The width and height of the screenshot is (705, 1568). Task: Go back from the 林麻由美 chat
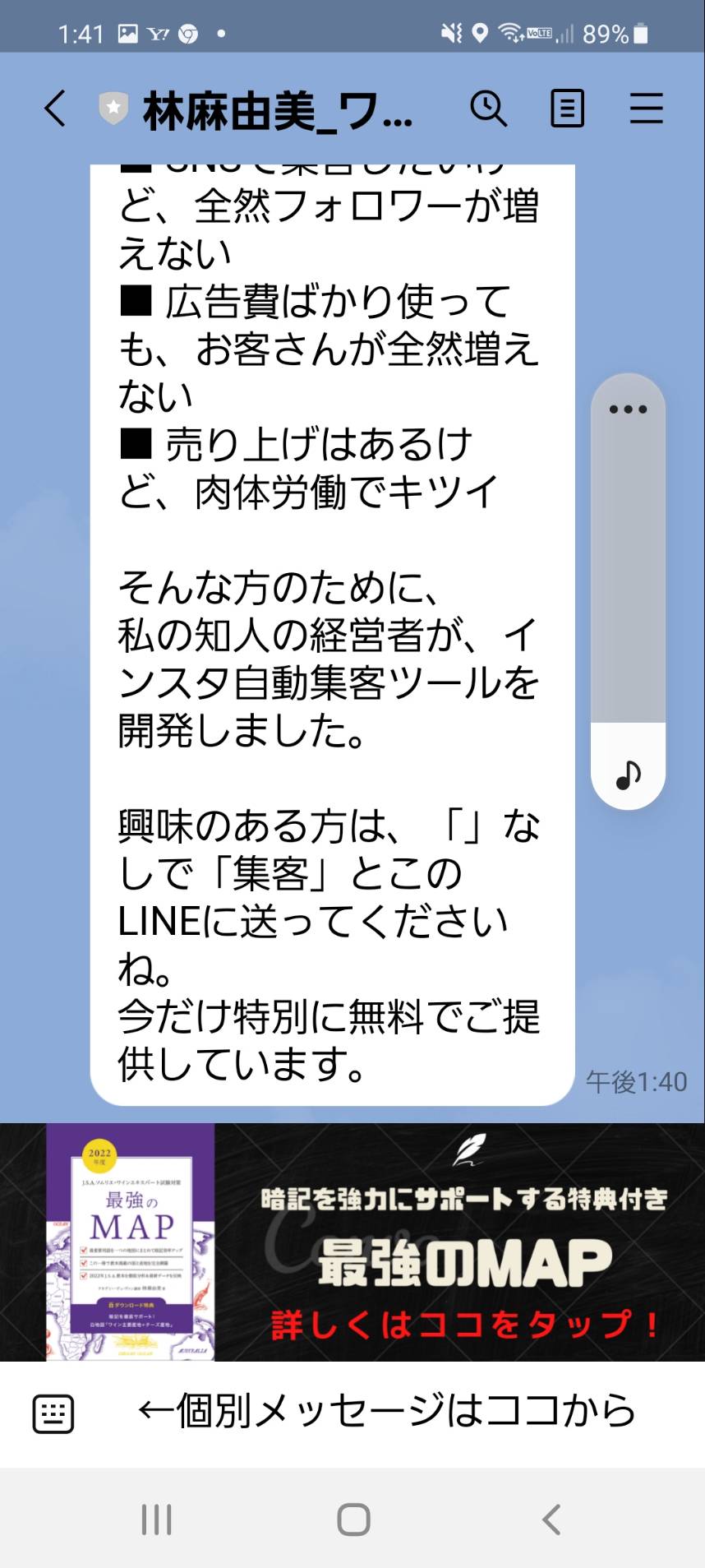point(55,109)
